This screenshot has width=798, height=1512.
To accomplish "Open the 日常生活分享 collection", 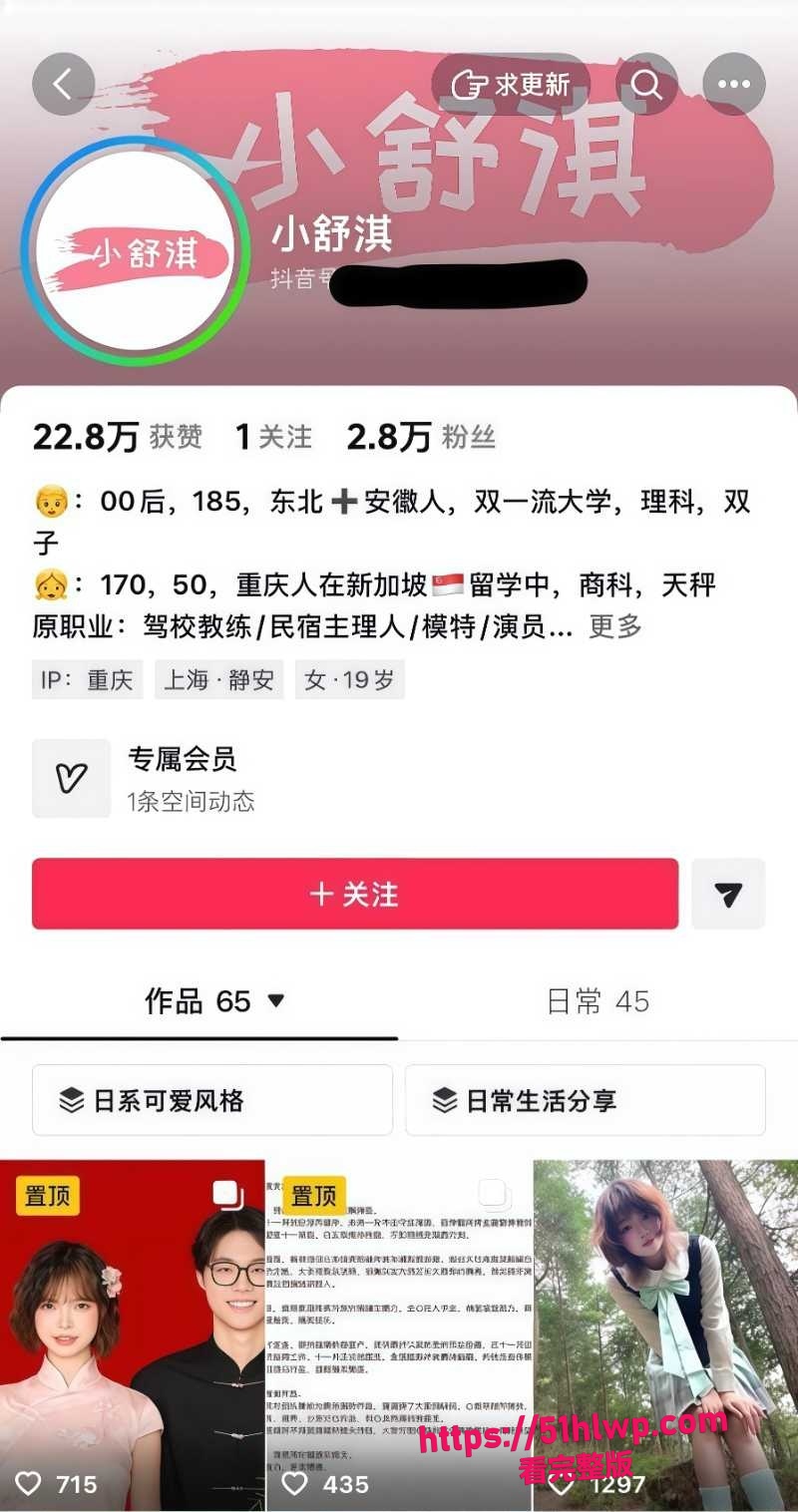I will [x=586, y=1100].
